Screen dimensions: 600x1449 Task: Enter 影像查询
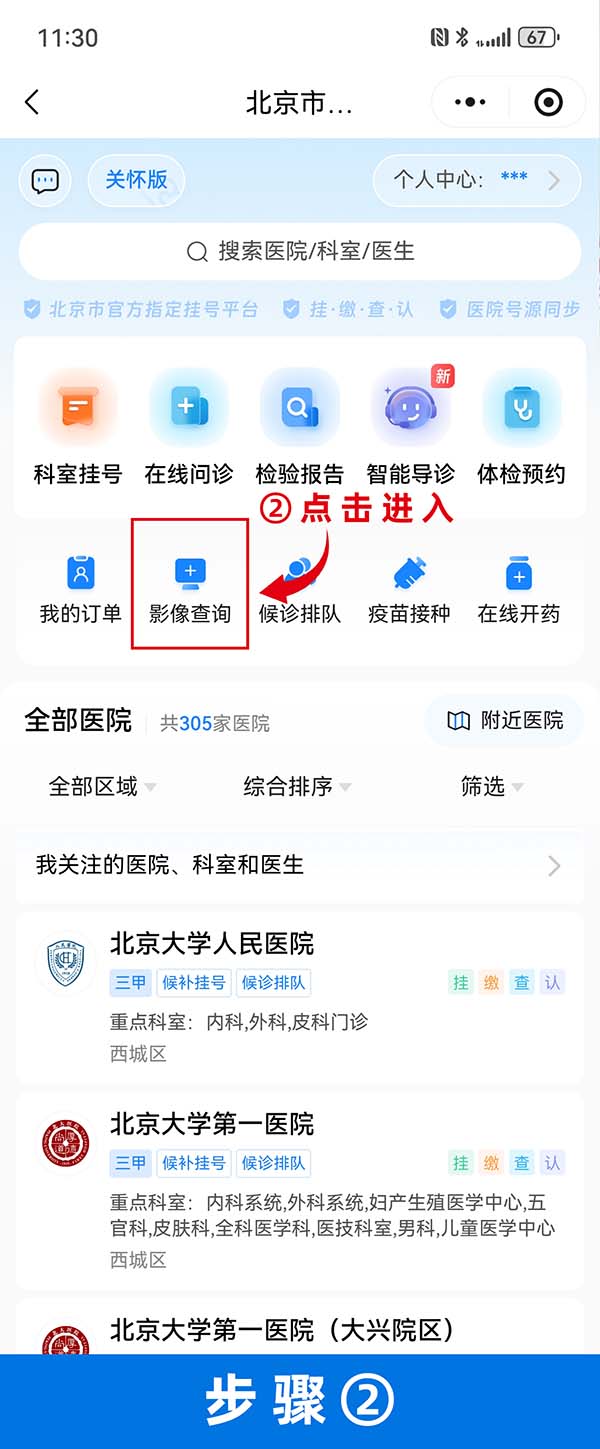pos(190,590)
